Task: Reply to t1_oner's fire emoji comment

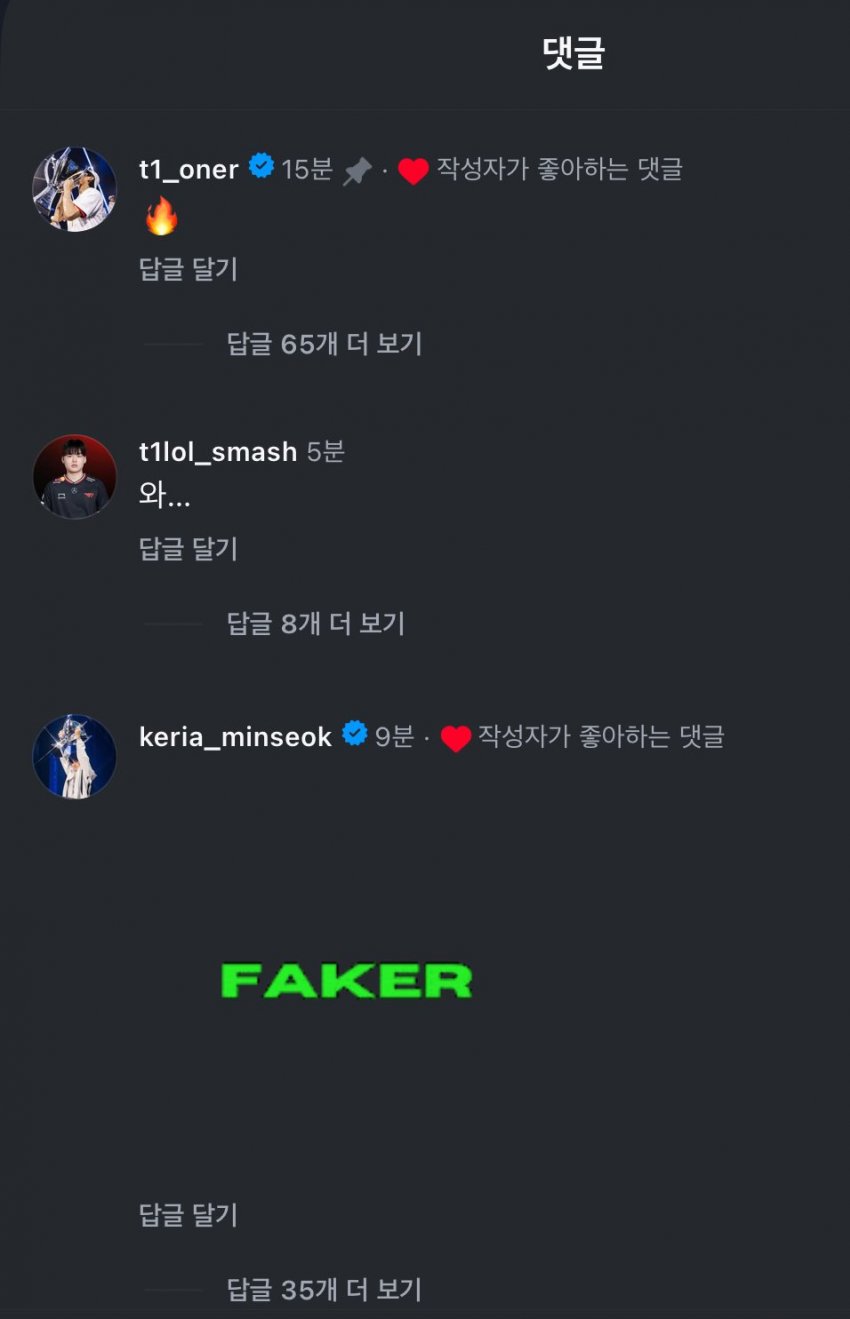Action: (188, 269)
